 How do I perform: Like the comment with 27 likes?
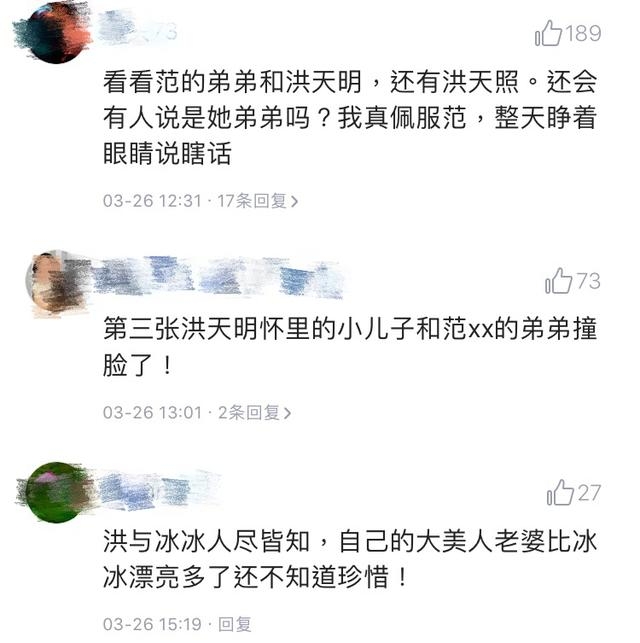point(560,492)
